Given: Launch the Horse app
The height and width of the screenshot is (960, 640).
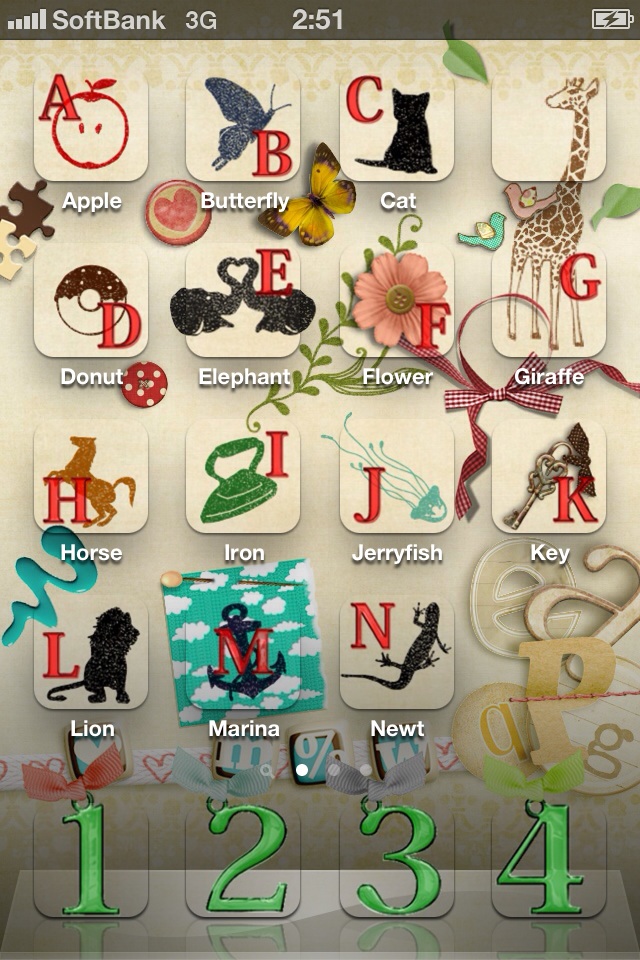Looking at the screenshot, I should click(91, 477).
